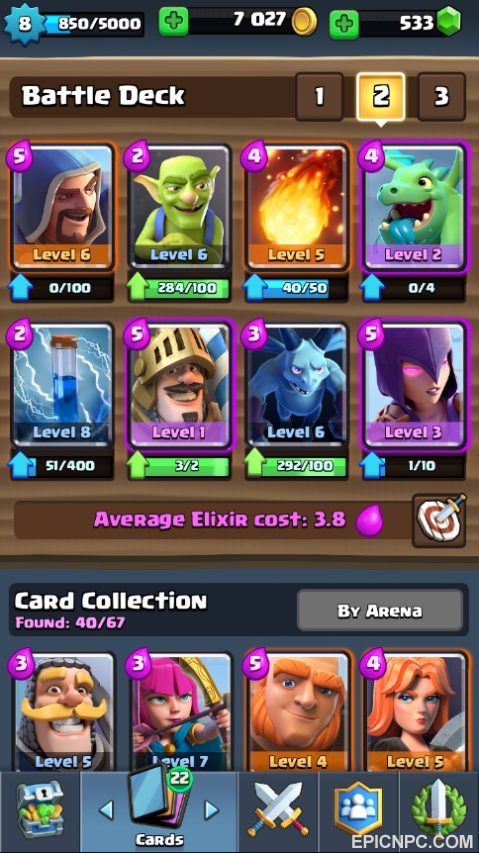Select the Witch card

click(414, 386)
